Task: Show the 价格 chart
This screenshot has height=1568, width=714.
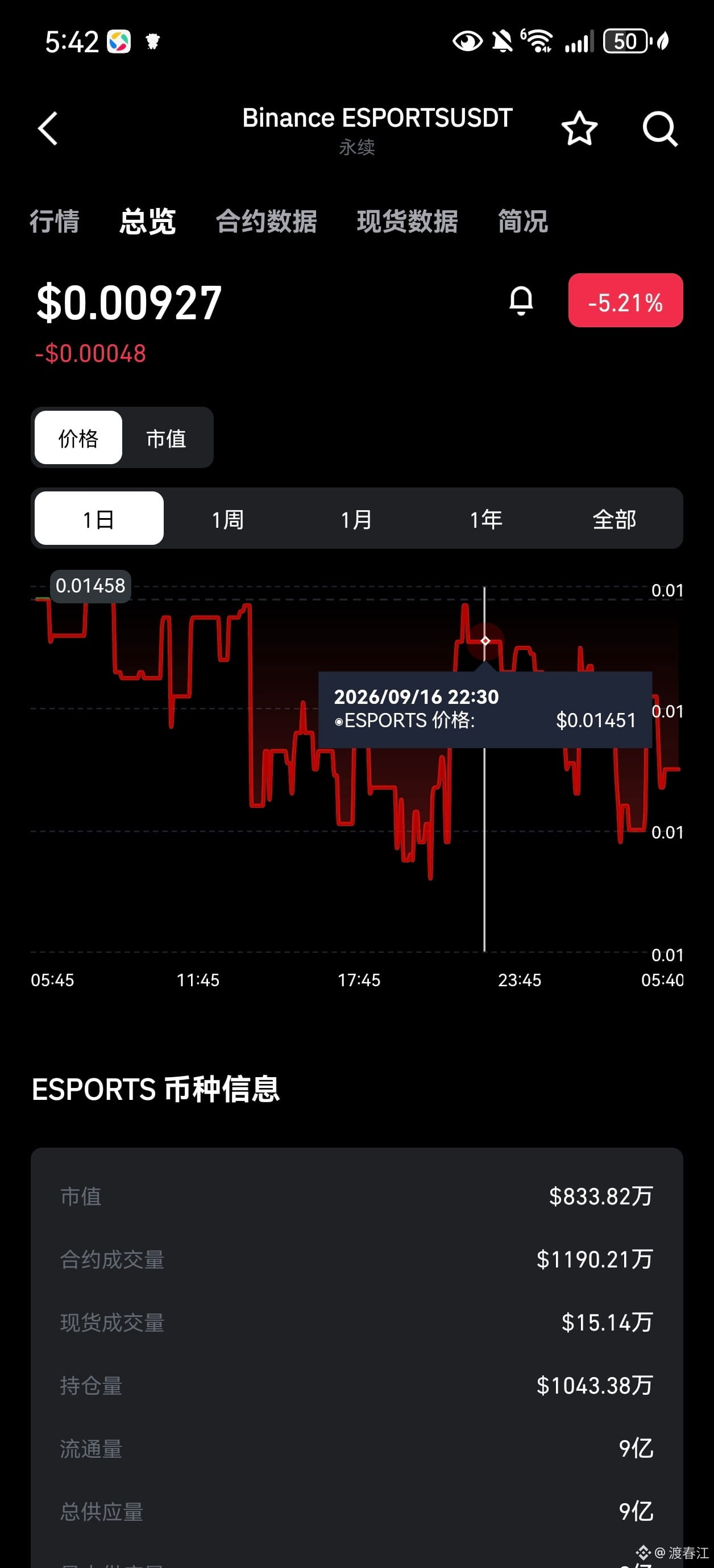Action: [78, 437]
